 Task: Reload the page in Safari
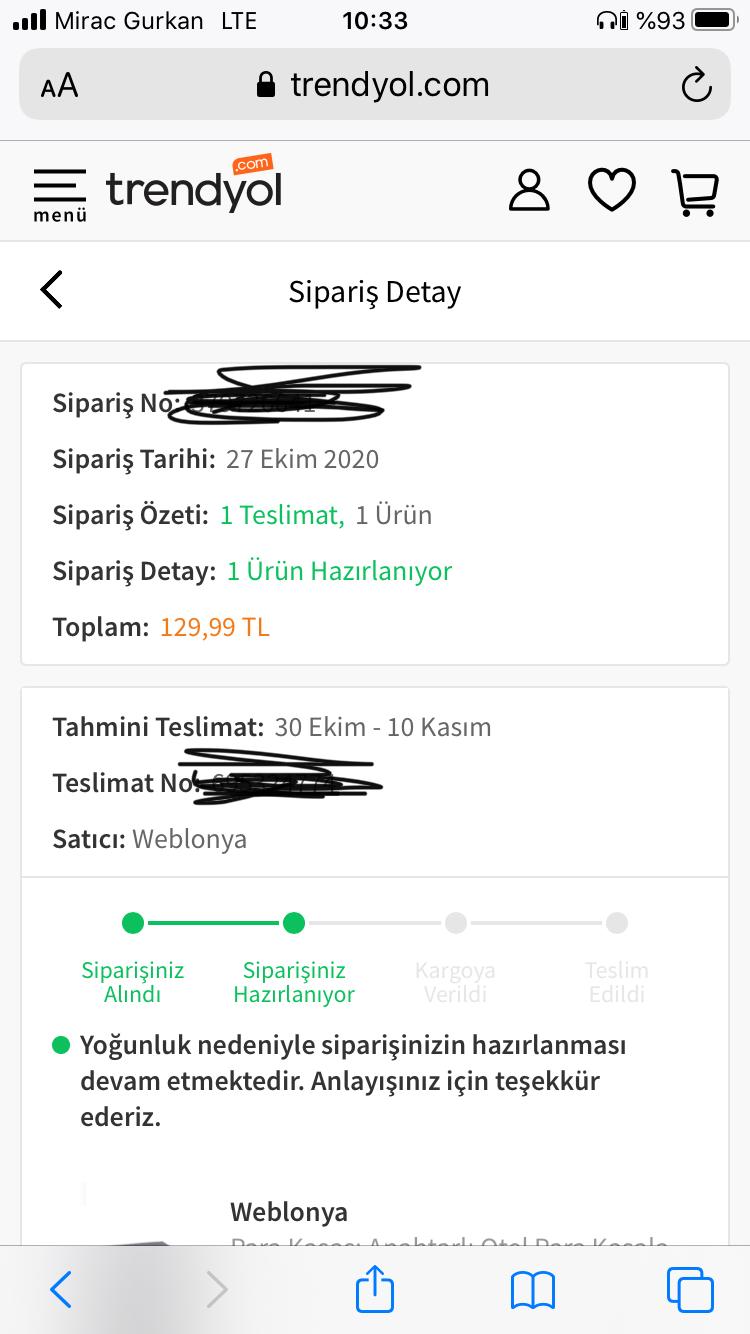tap(696, 85)
